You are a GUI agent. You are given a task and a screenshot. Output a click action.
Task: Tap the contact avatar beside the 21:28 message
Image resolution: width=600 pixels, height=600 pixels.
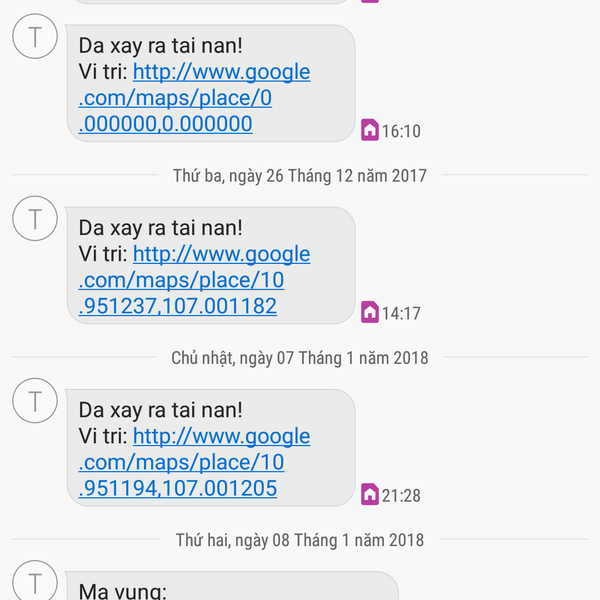(37, 402)
